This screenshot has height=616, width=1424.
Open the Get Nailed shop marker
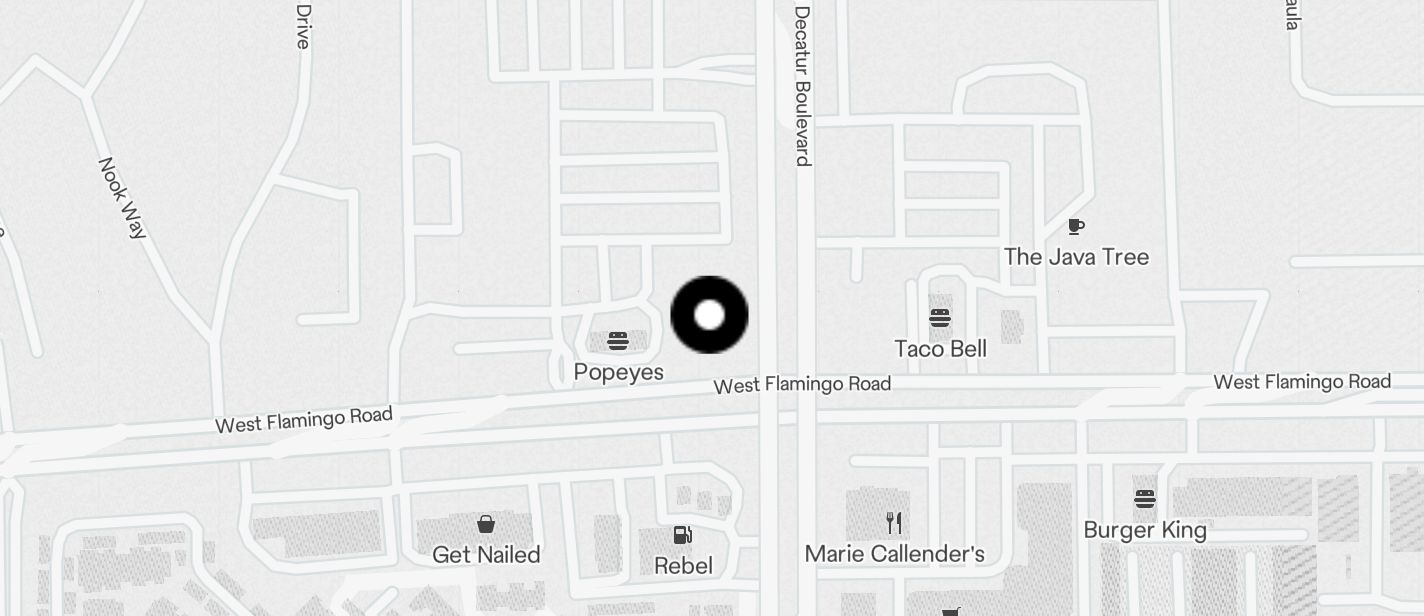[486, 524]
